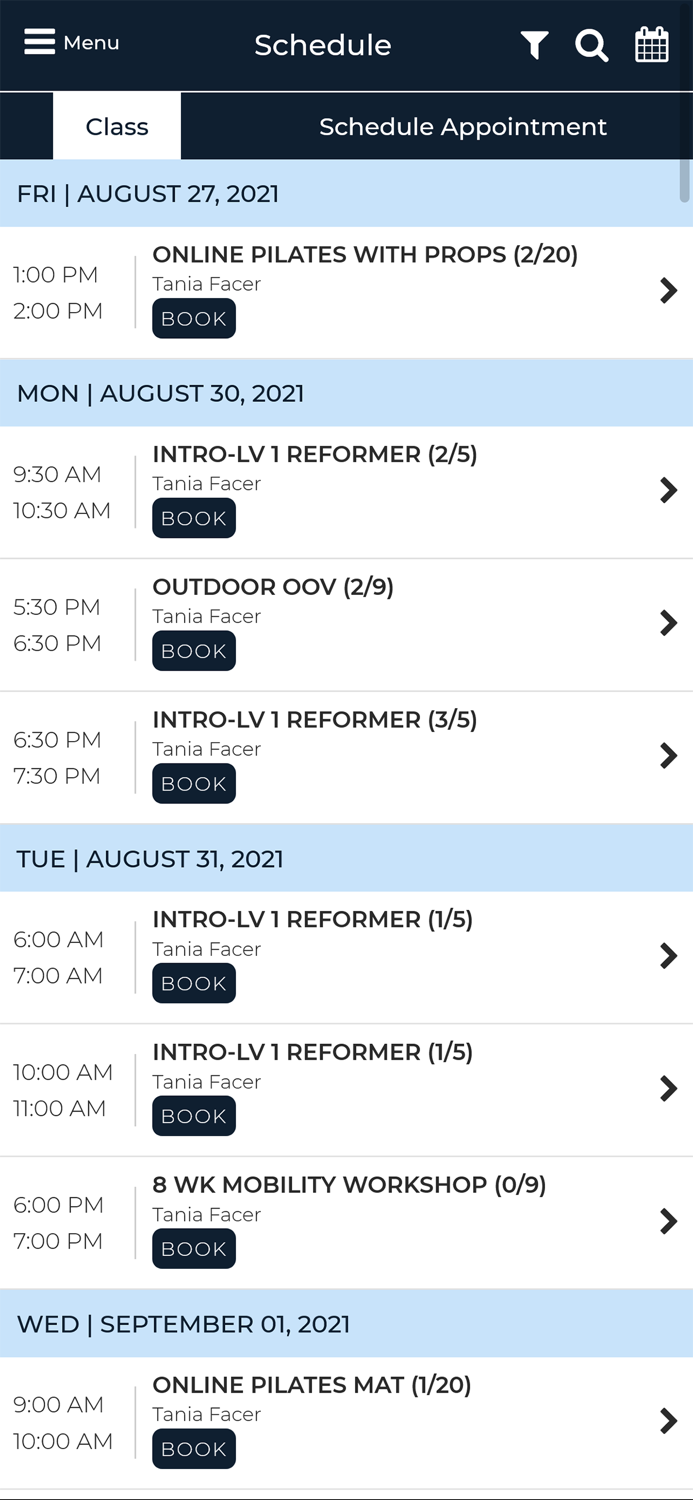Screen dimensions: 693x1500
Task: Open the calendar date picker
Action: tap(652, 45)
